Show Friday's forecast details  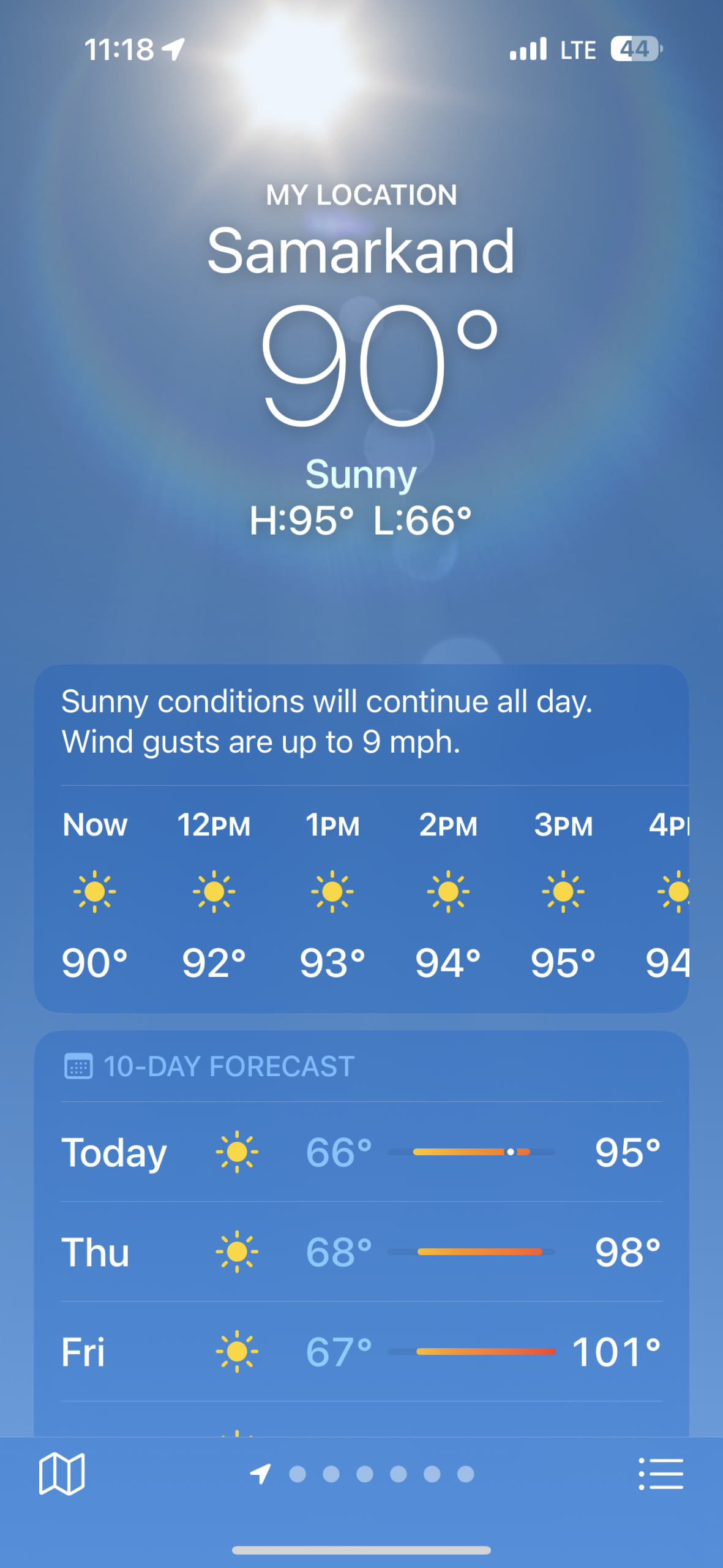tap(361, 1352)
